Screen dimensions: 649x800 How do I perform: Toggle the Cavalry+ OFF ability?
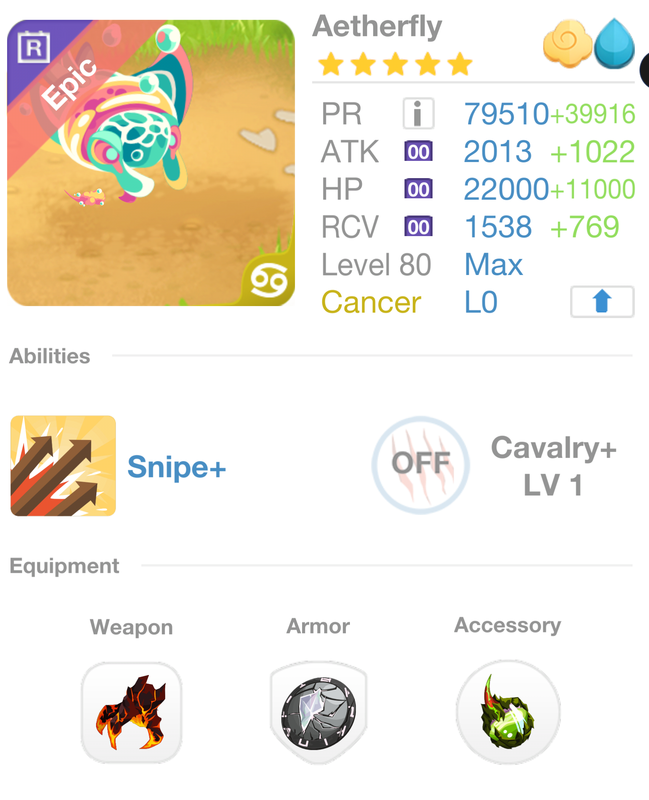[x=420, y=464]
